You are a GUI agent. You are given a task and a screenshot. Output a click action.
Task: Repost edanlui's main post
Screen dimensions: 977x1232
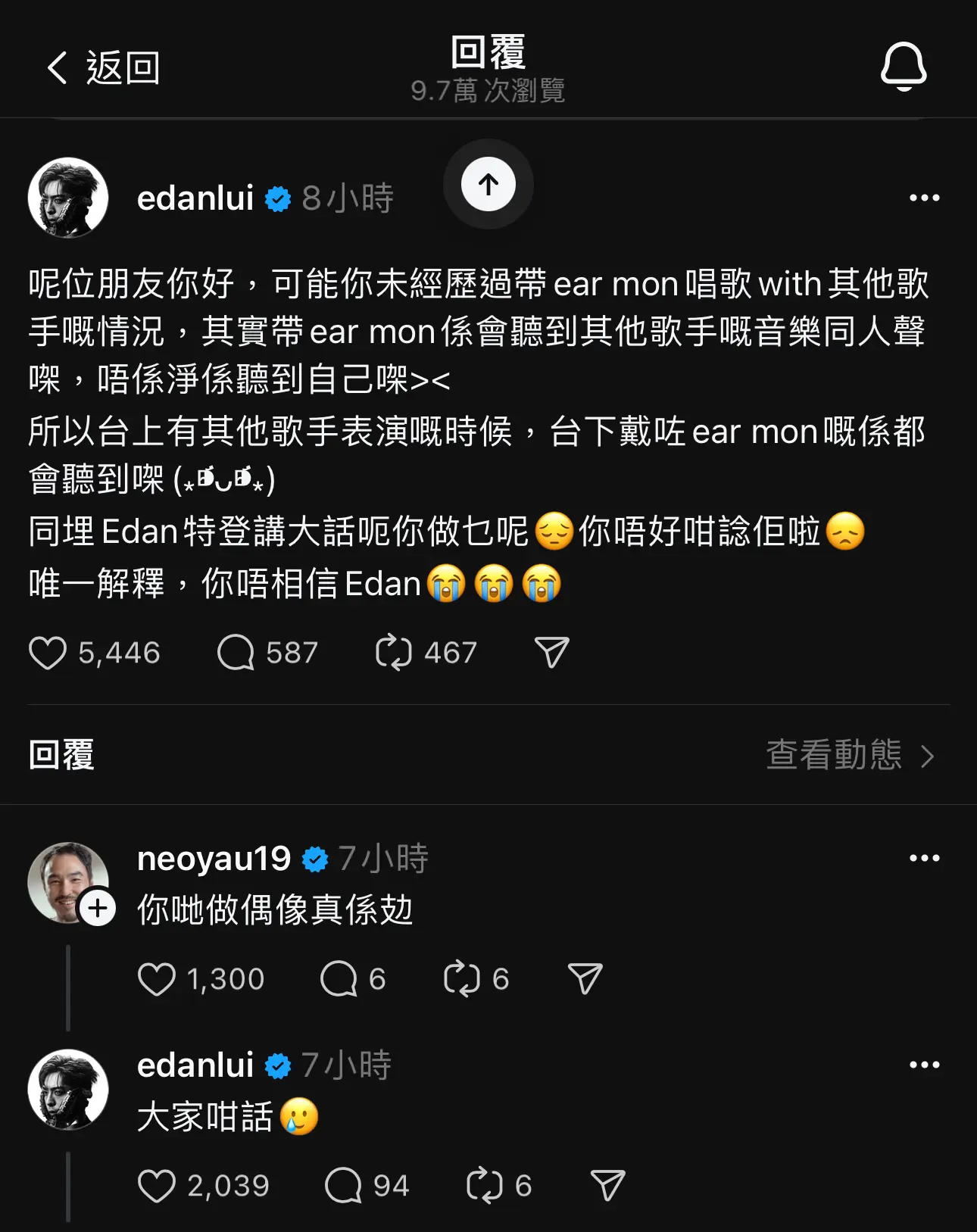[x=395, y=652]
